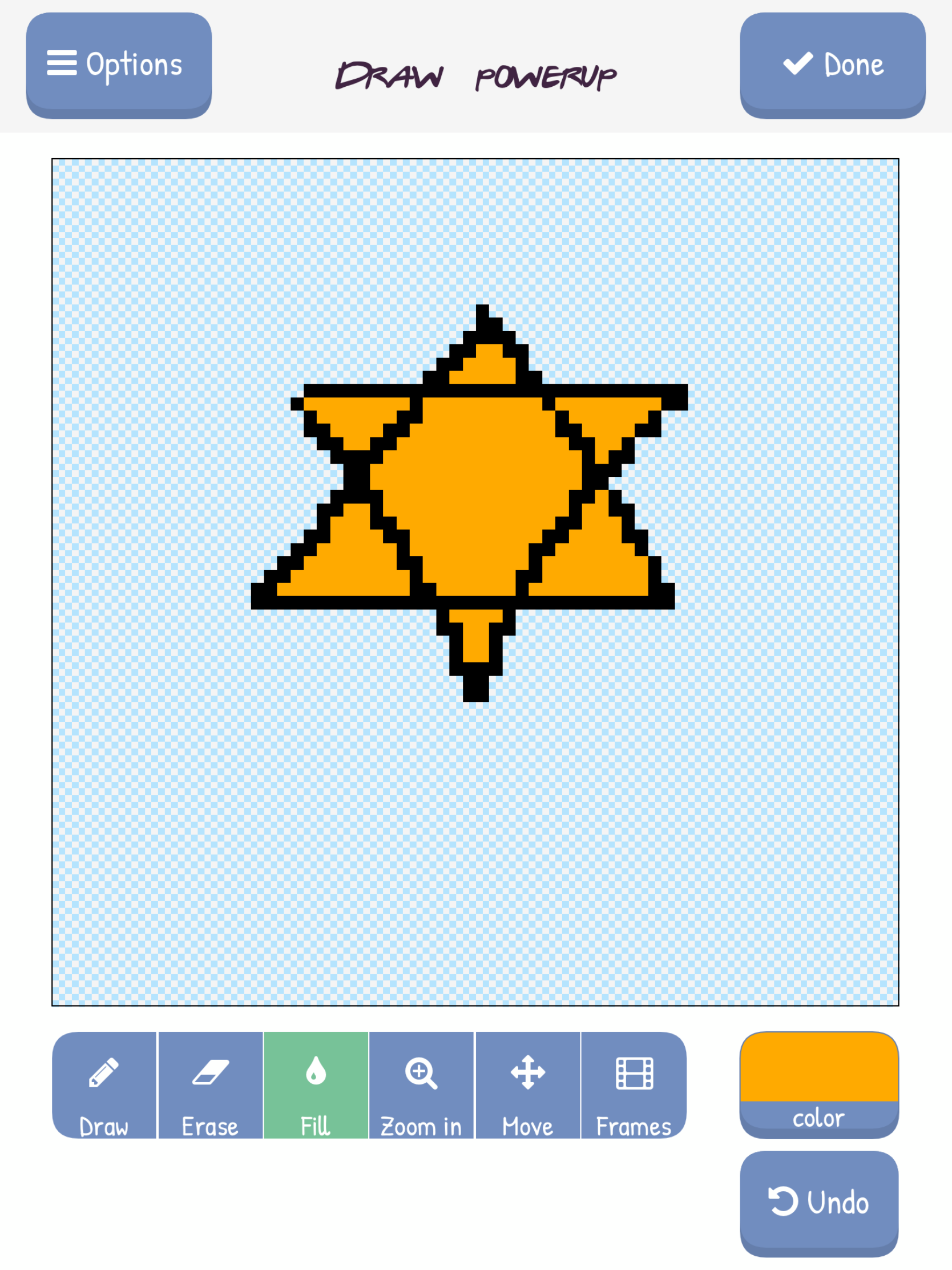Image resolution: width=952 pixels, height=1270 pixels.
Task: Choose the Move tool
Action: (527, 1084)
